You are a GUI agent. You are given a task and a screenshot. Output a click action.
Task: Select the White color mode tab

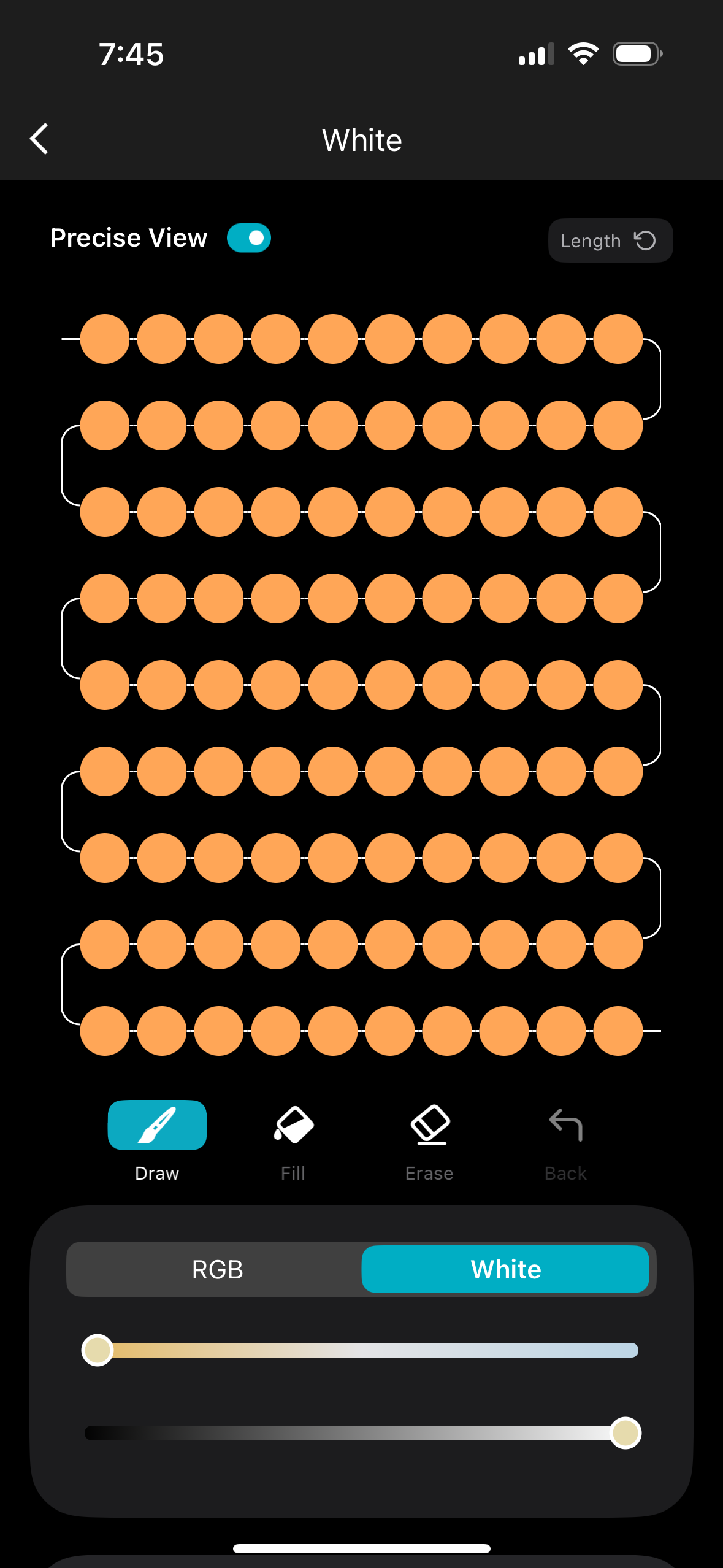point(505,1269)
